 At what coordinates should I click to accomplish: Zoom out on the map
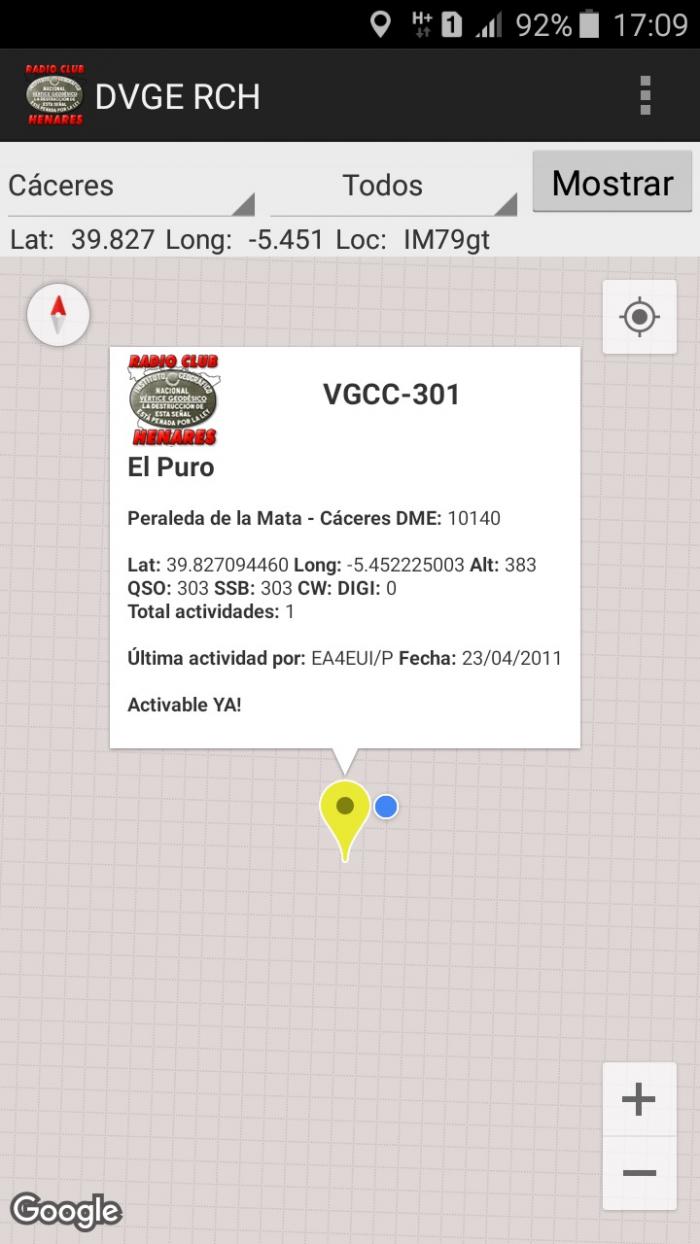(639, 1173)
